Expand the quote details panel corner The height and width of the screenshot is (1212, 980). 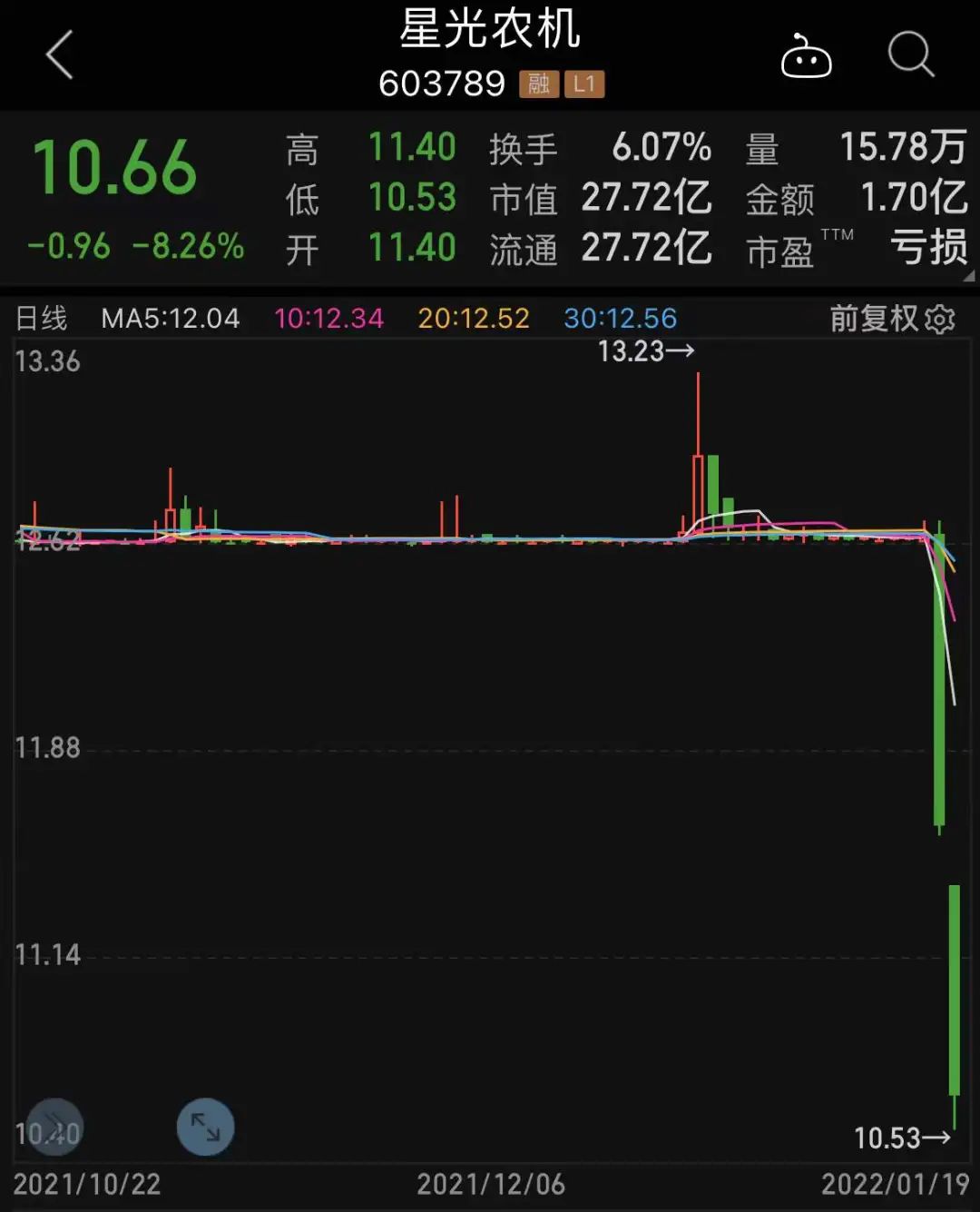click(968, 276)
